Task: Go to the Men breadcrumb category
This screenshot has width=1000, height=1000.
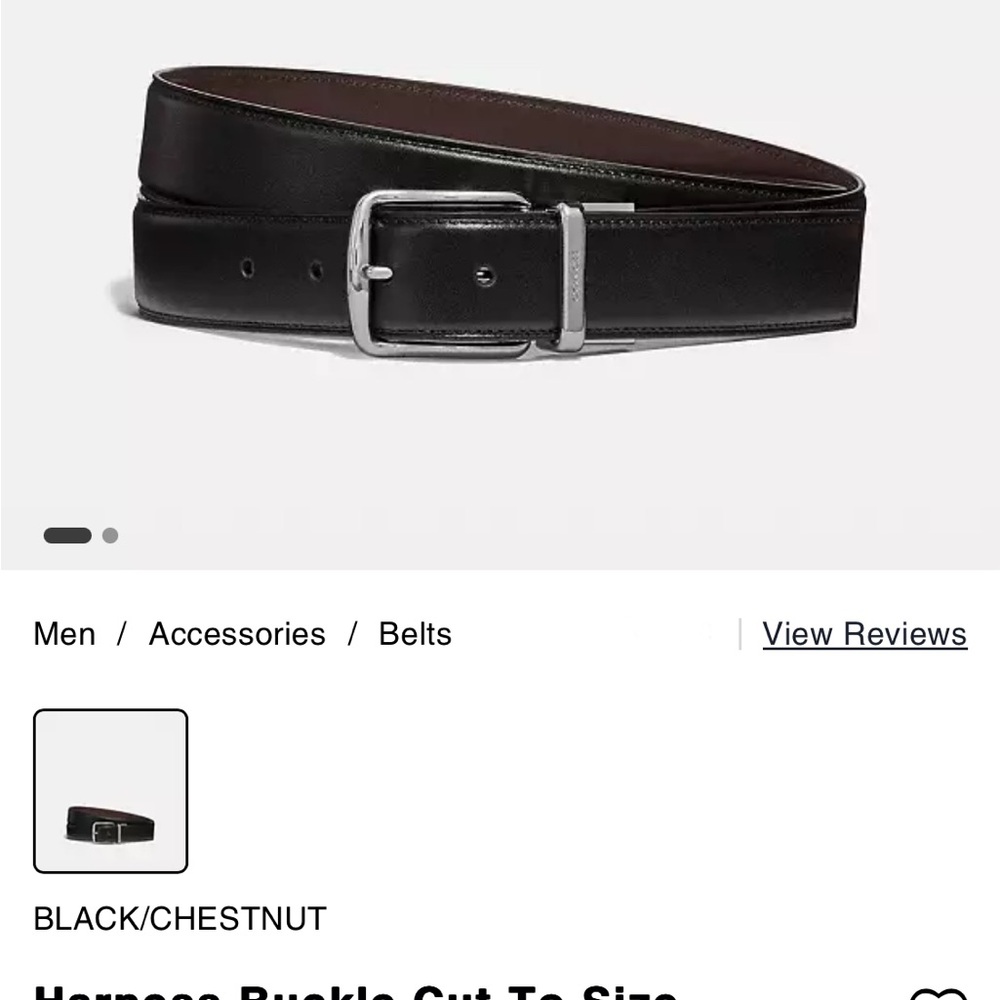Action: pos(65,634)
